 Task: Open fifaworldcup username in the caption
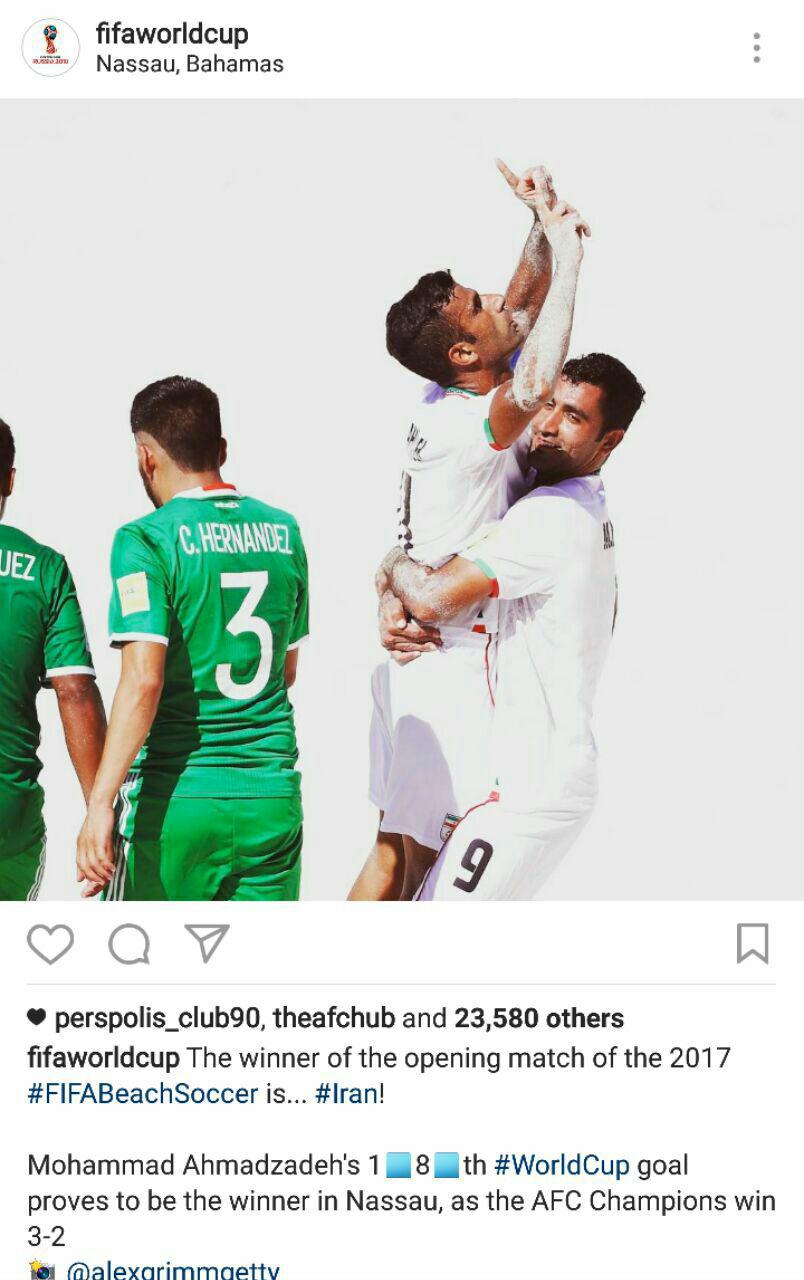(103, 1057)
